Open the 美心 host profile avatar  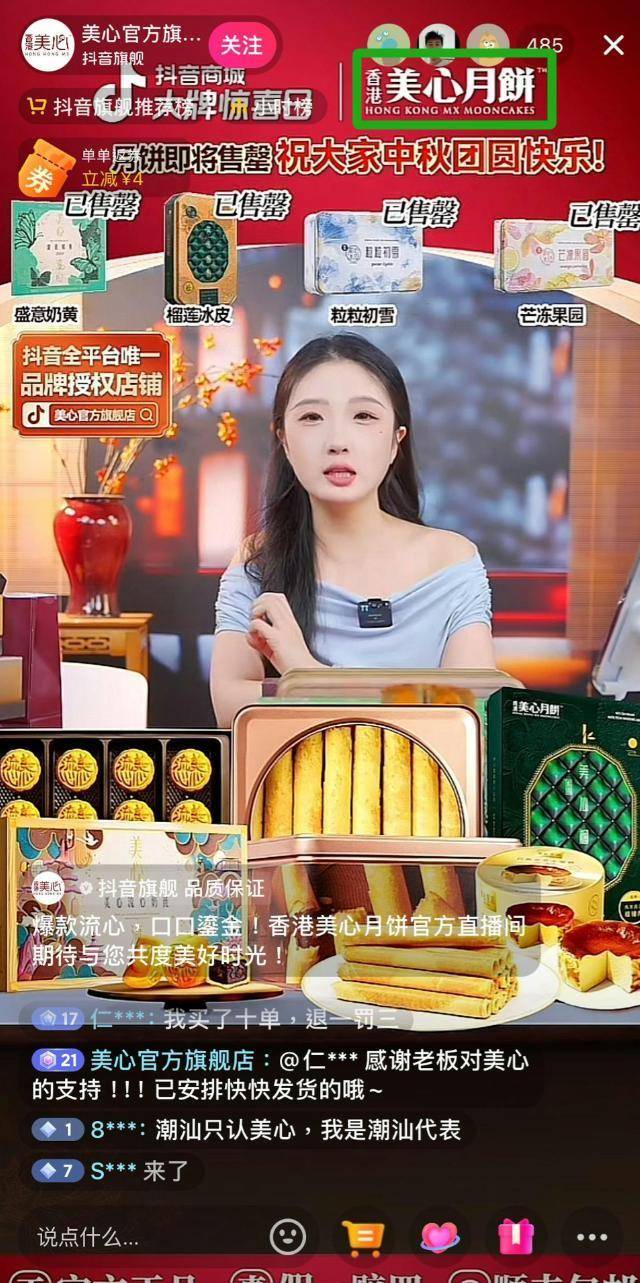(48, 45)
